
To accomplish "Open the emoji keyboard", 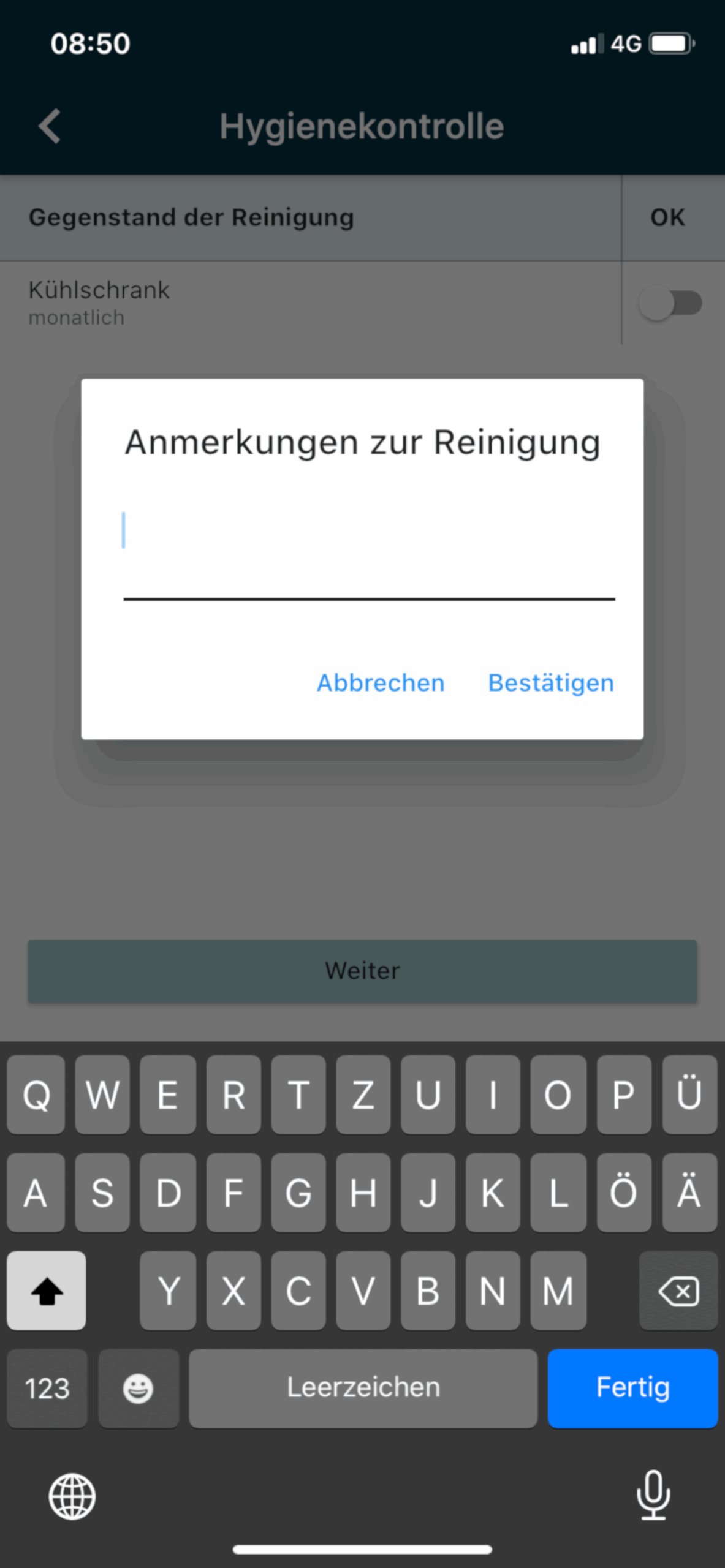I will pyautogui.click(x=138, y=1388).
